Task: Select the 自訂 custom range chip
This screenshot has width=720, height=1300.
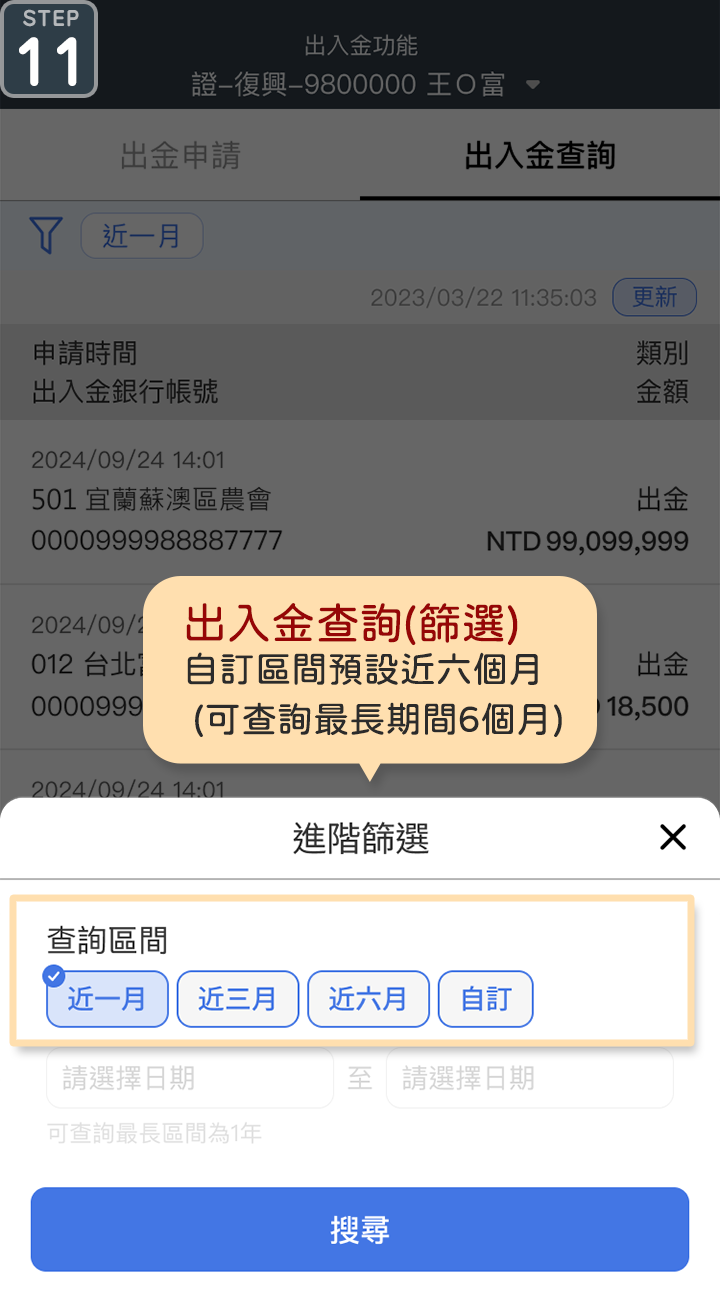Action: tap(486, 999)
